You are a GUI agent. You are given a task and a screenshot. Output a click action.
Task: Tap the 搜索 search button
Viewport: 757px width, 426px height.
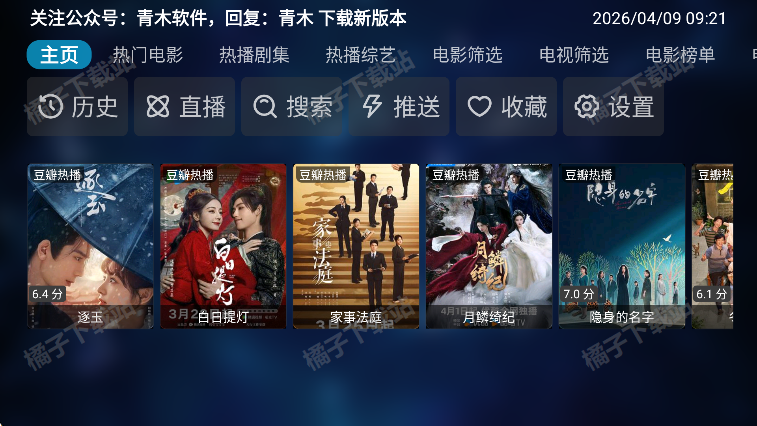(292, 107)
